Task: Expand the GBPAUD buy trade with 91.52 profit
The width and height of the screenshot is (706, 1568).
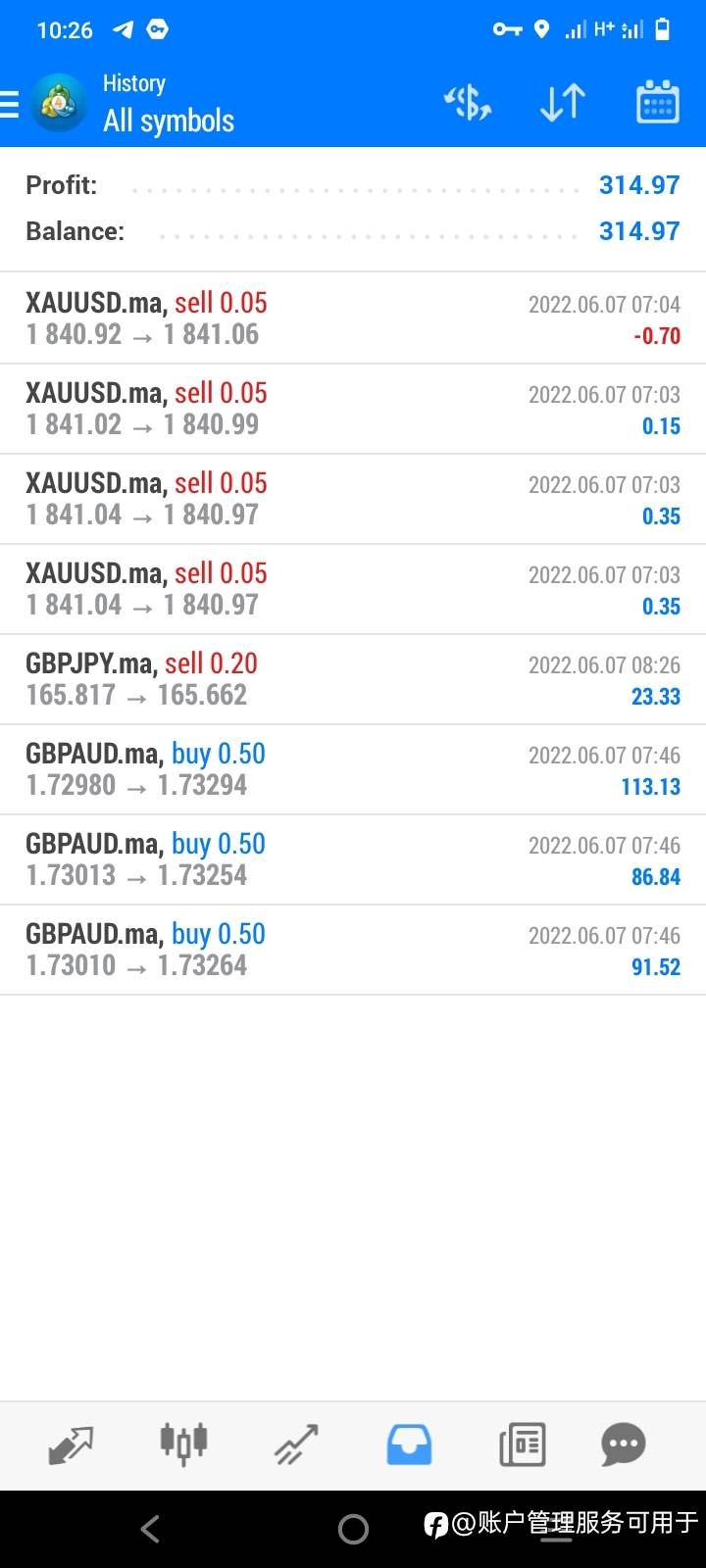Action: (353, 950)
